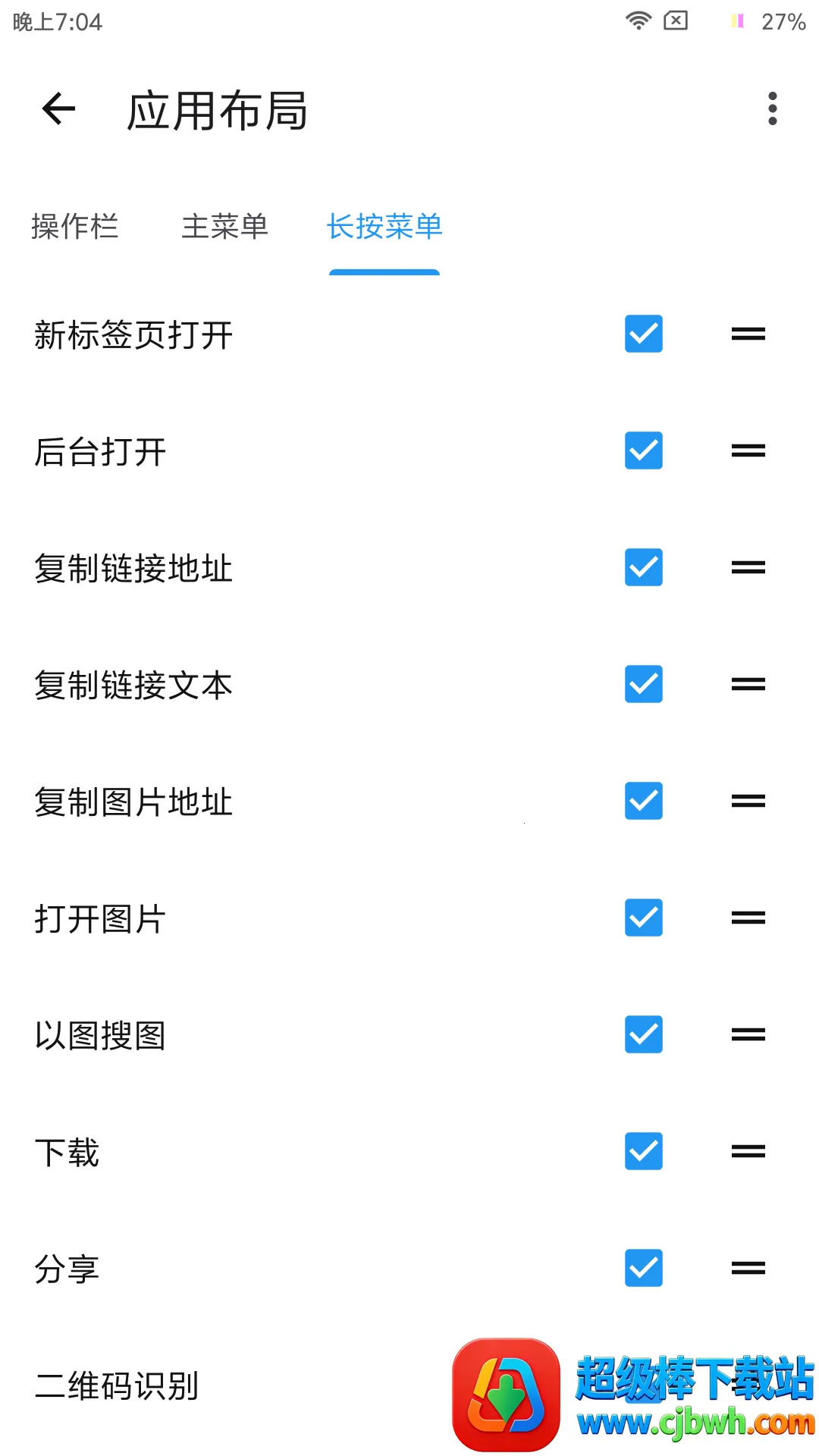Tap the reorder handle for 以图搜图
The height and width of the screenshot is (1456, 819).
[x=748, y=1035]
